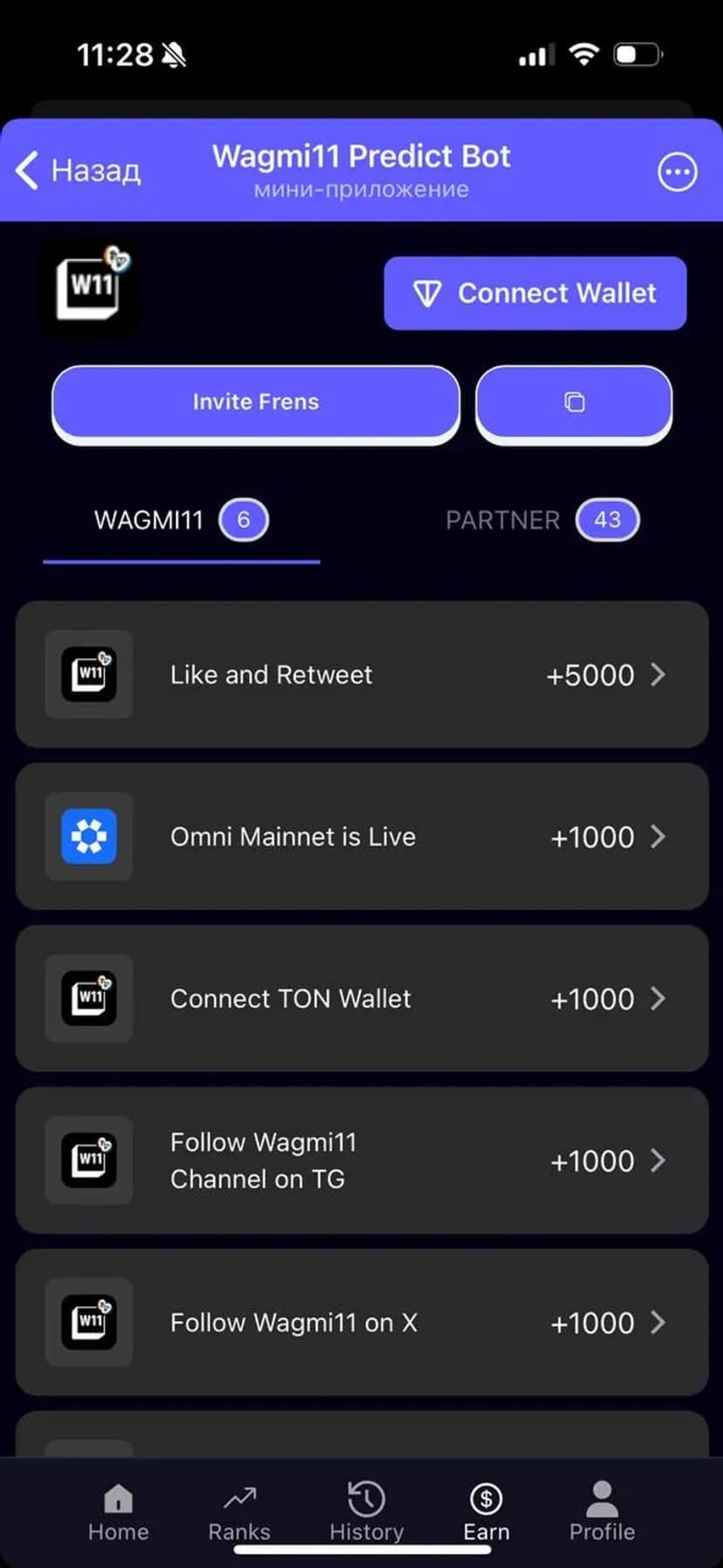Screen dimensions: 723x1568
Task: Copy the invite link
Action: [x=574, y=402]
